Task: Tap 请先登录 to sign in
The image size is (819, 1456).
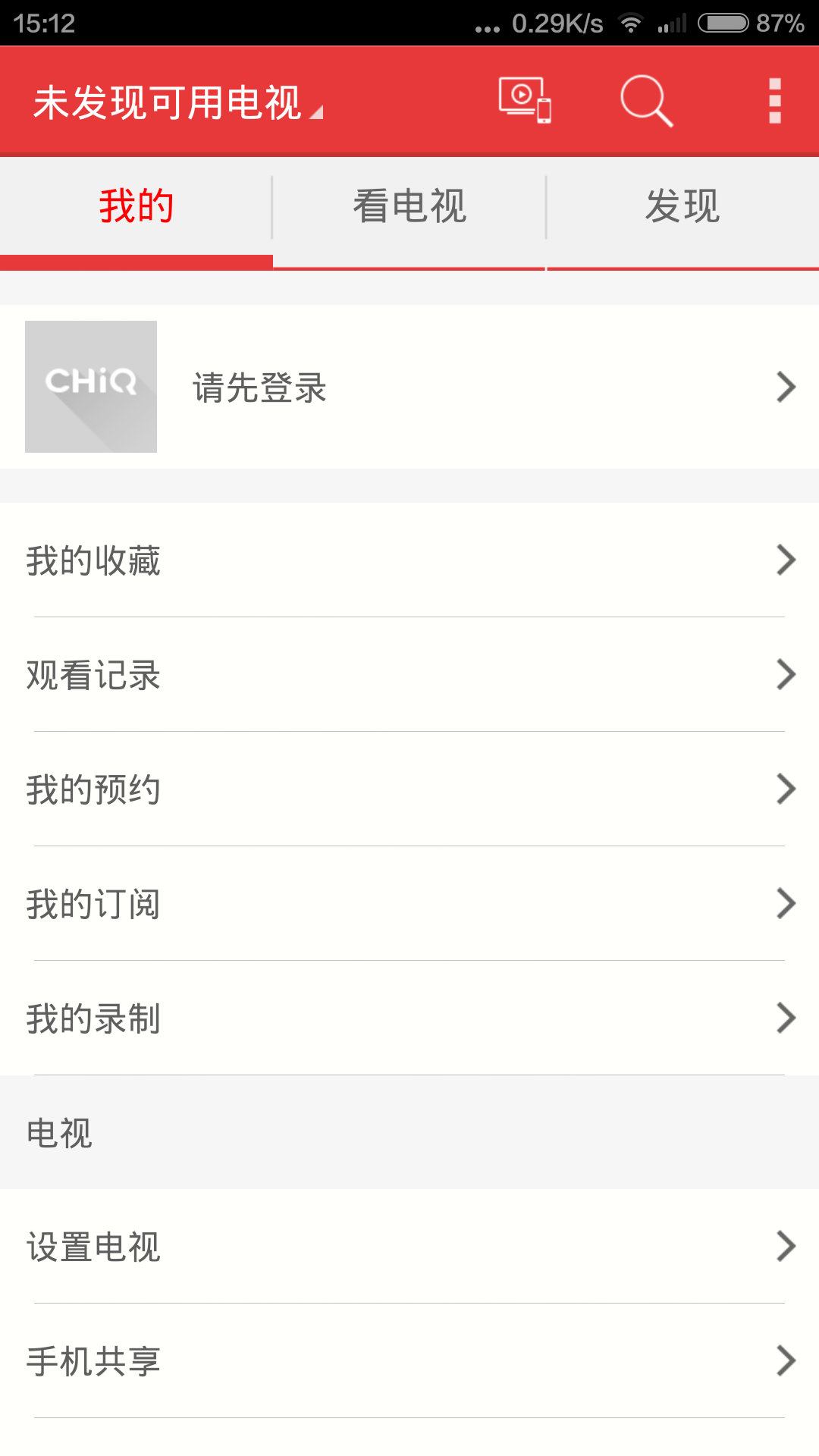Action: (259, 388)
